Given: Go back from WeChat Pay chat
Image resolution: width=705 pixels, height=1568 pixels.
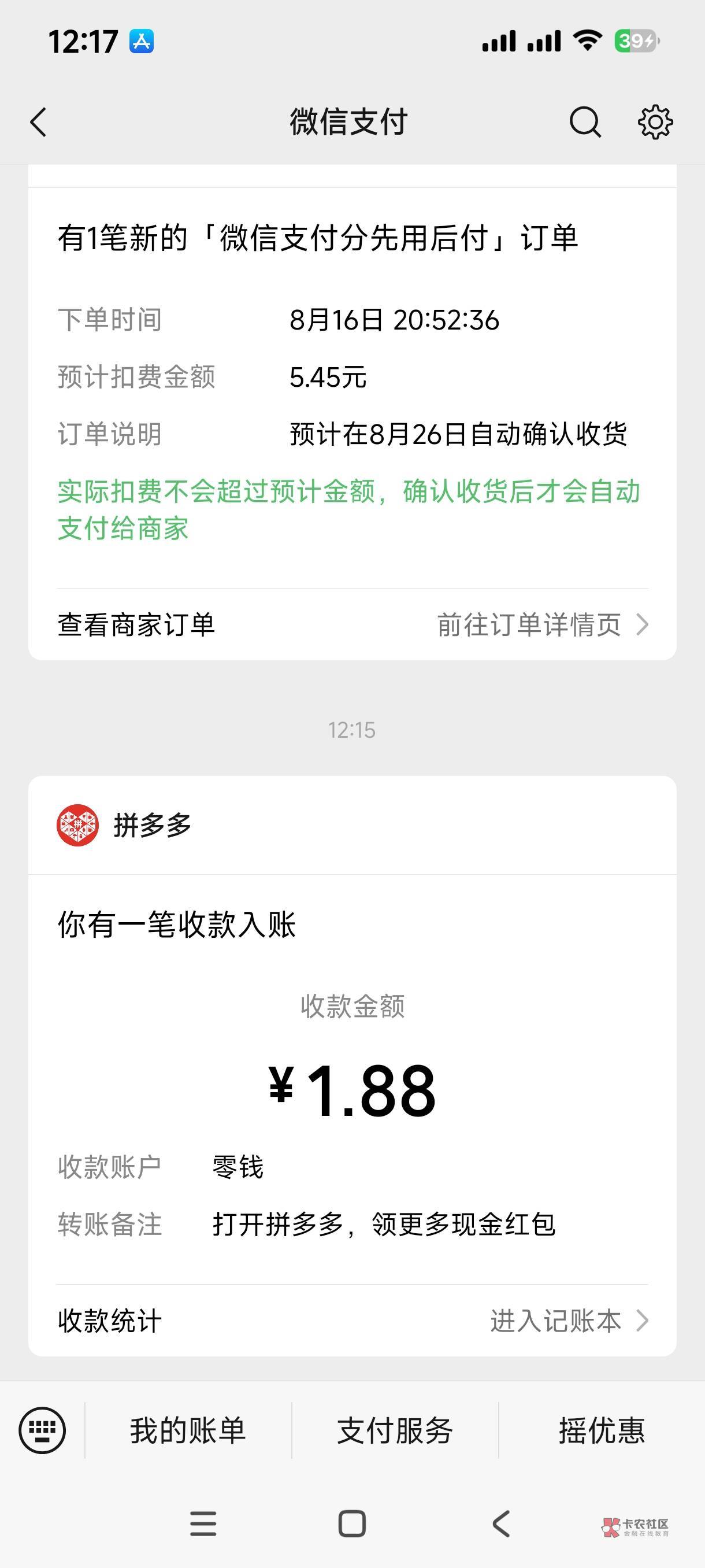Looking at the screenshot, I should 38,123.
